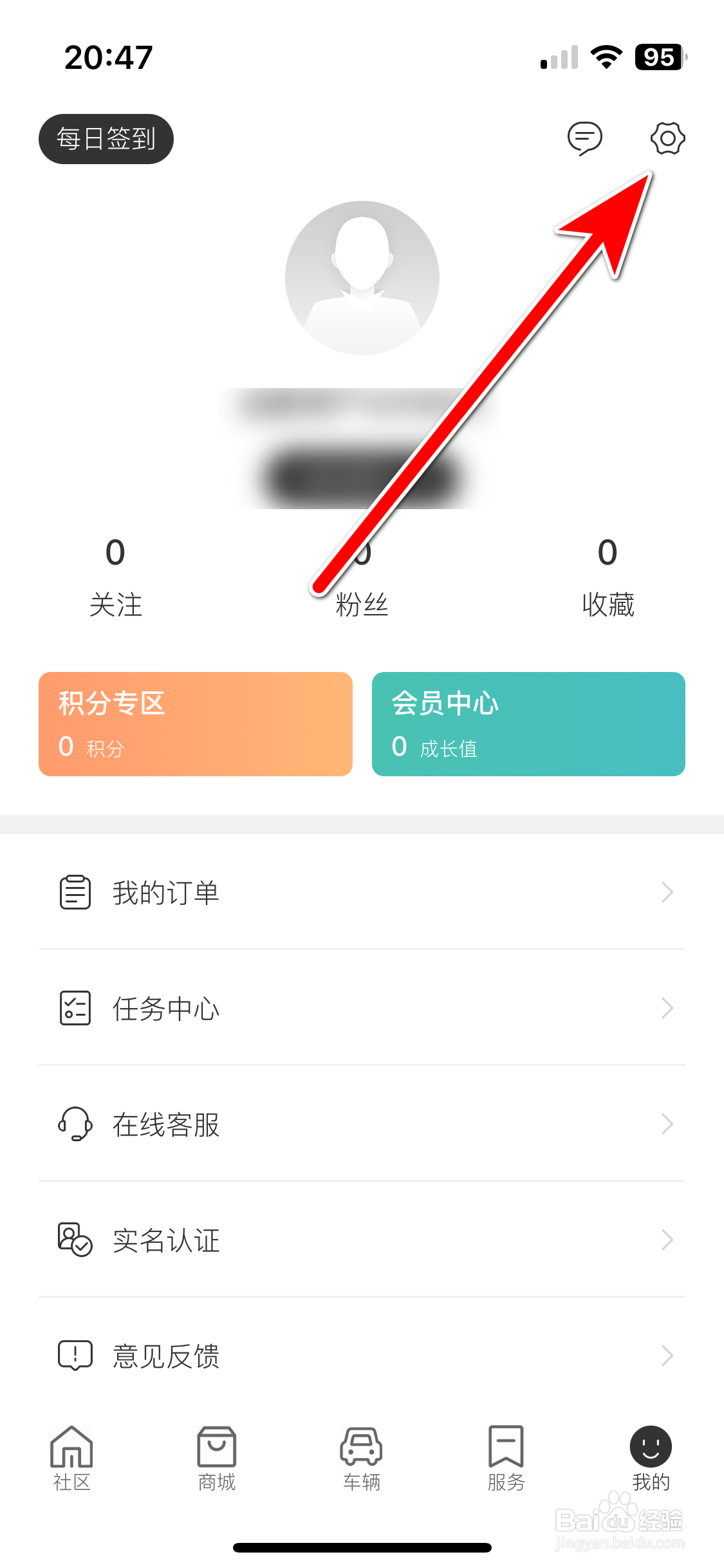Tap the 意见反馈 feedback icon

coord(75,1356)
